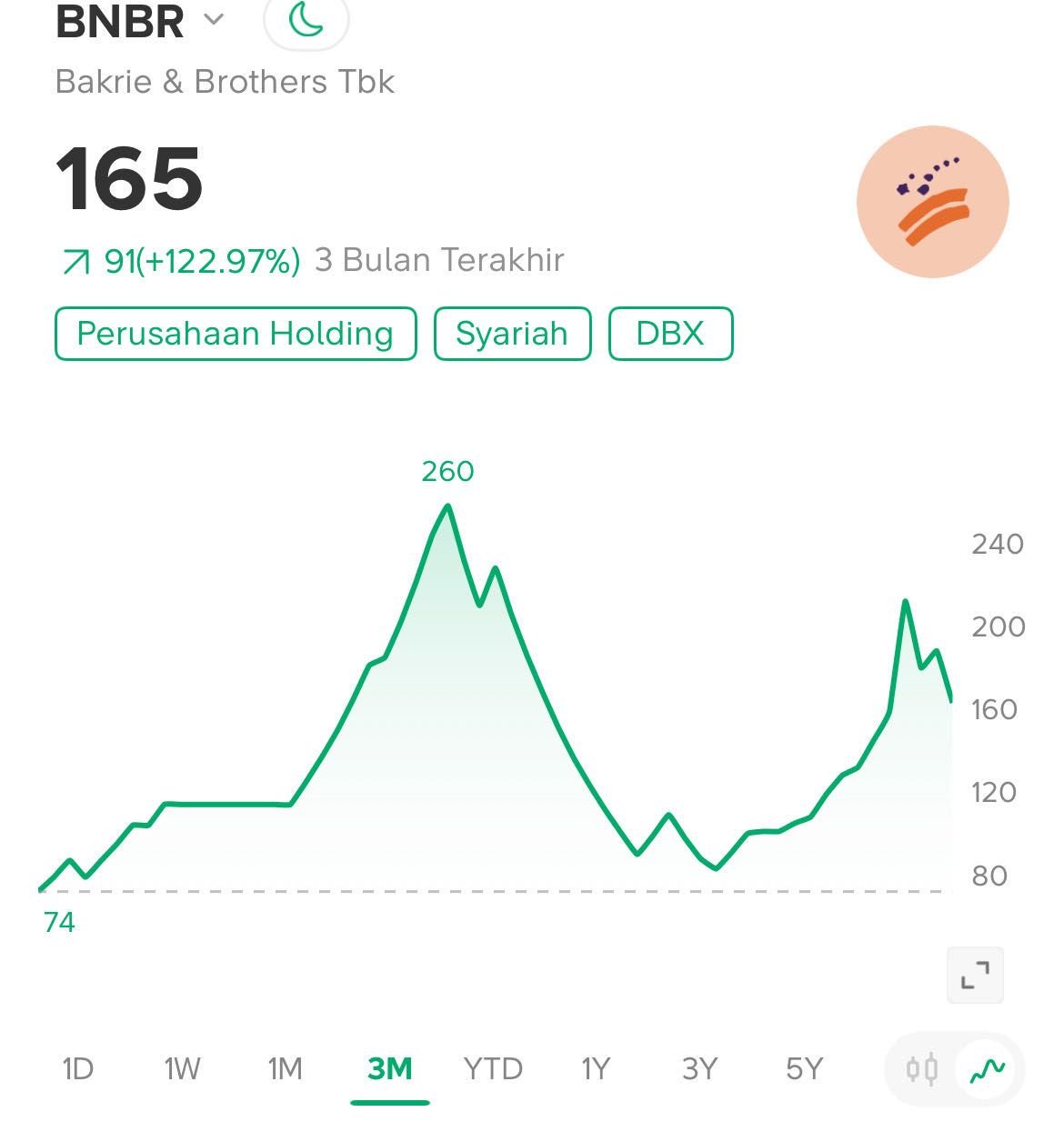Viewport: 1064px width, 1132px height.
Task: Select the 3Y timeframe
Action: pyautogui.click(x=699, y=1068)
